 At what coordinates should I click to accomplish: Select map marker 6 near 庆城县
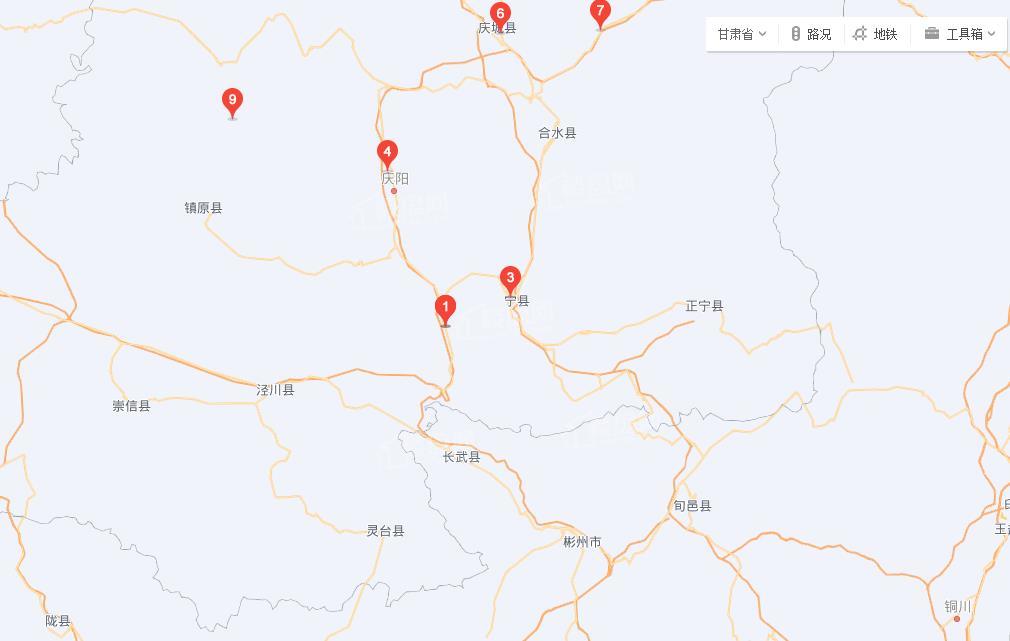500,13
